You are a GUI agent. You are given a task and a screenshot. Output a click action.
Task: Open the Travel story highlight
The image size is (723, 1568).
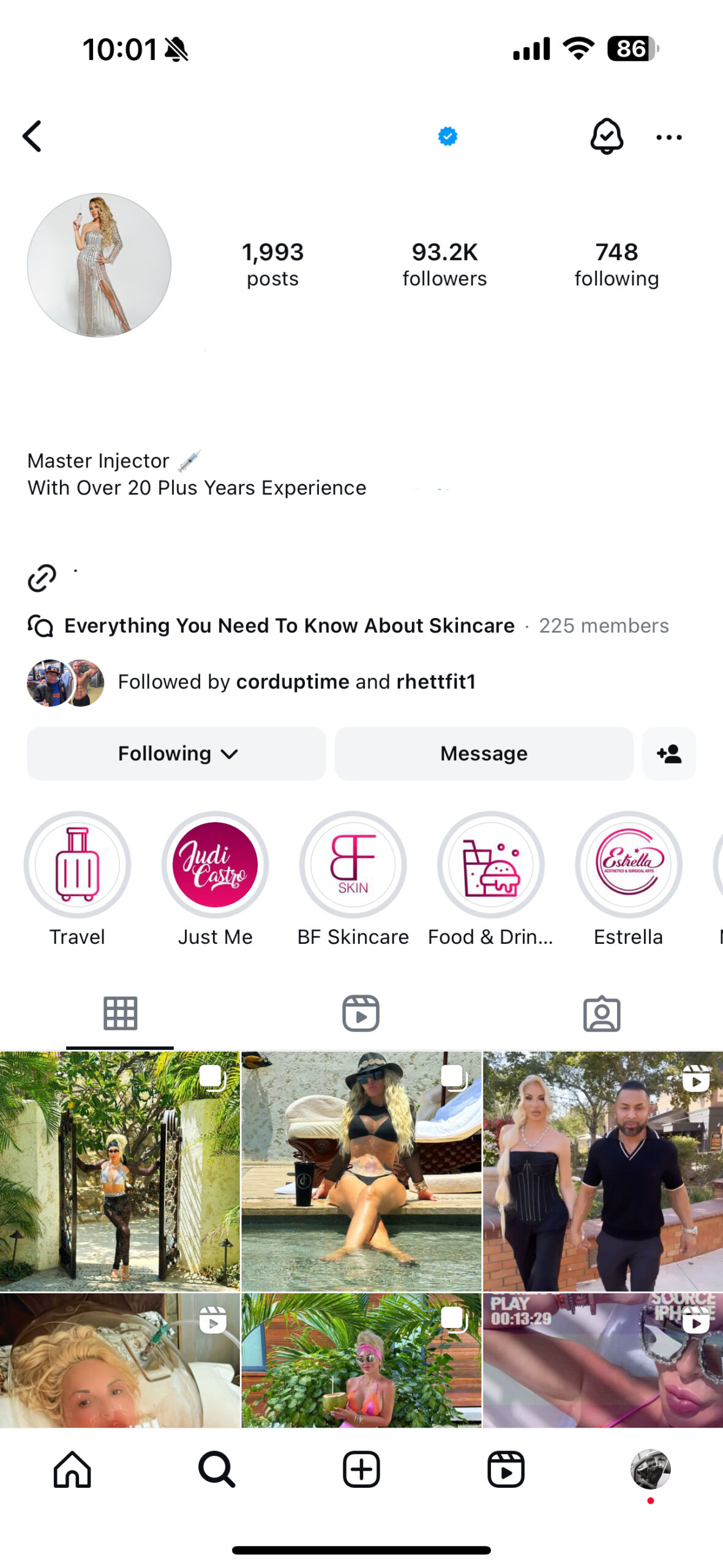pyautogui.click(x=77, y=865)
